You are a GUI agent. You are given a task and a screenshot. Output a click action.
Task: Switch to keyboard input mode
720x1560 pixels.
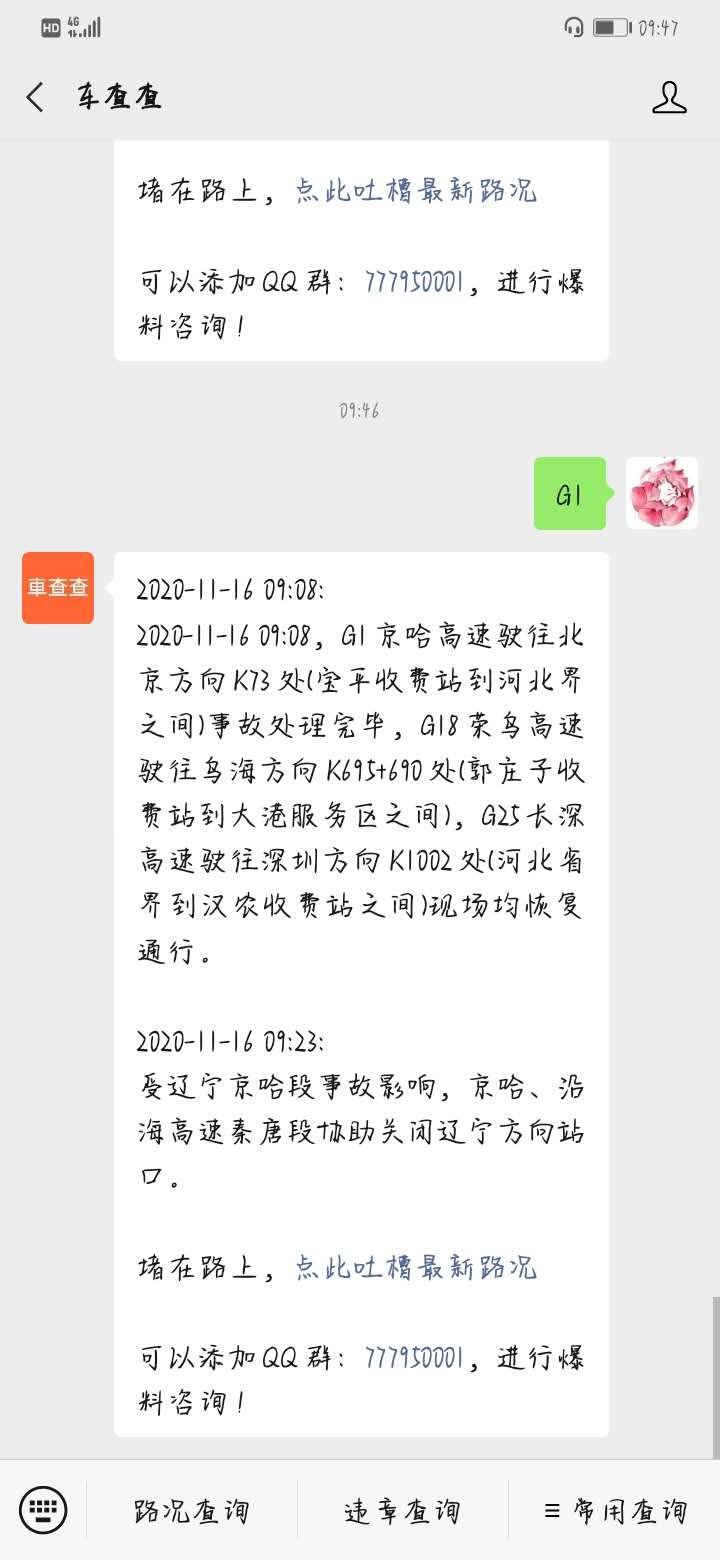coord(43,1510)
